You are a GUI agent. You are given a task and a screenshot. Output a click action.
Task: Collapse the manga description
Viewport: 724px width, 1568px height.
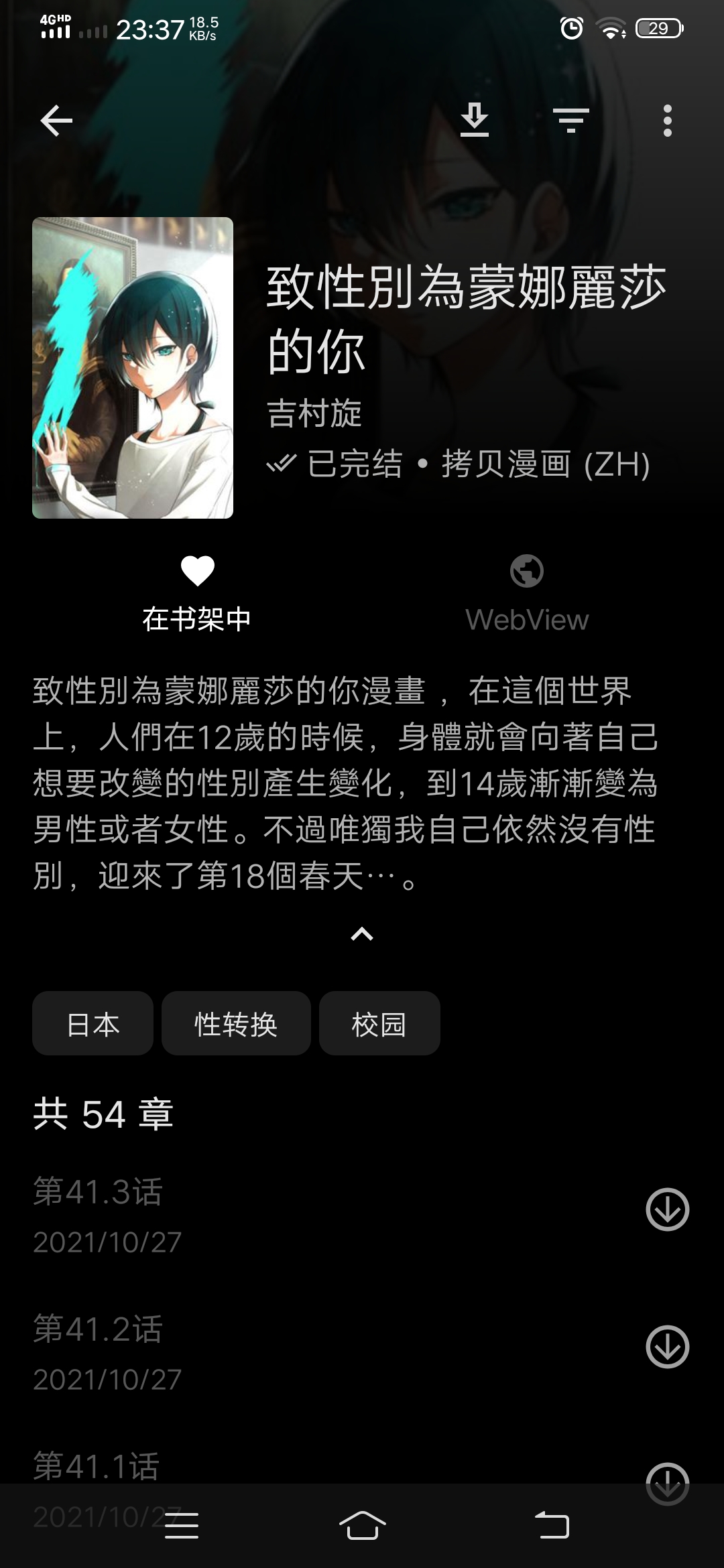click(x=362, y=934)
